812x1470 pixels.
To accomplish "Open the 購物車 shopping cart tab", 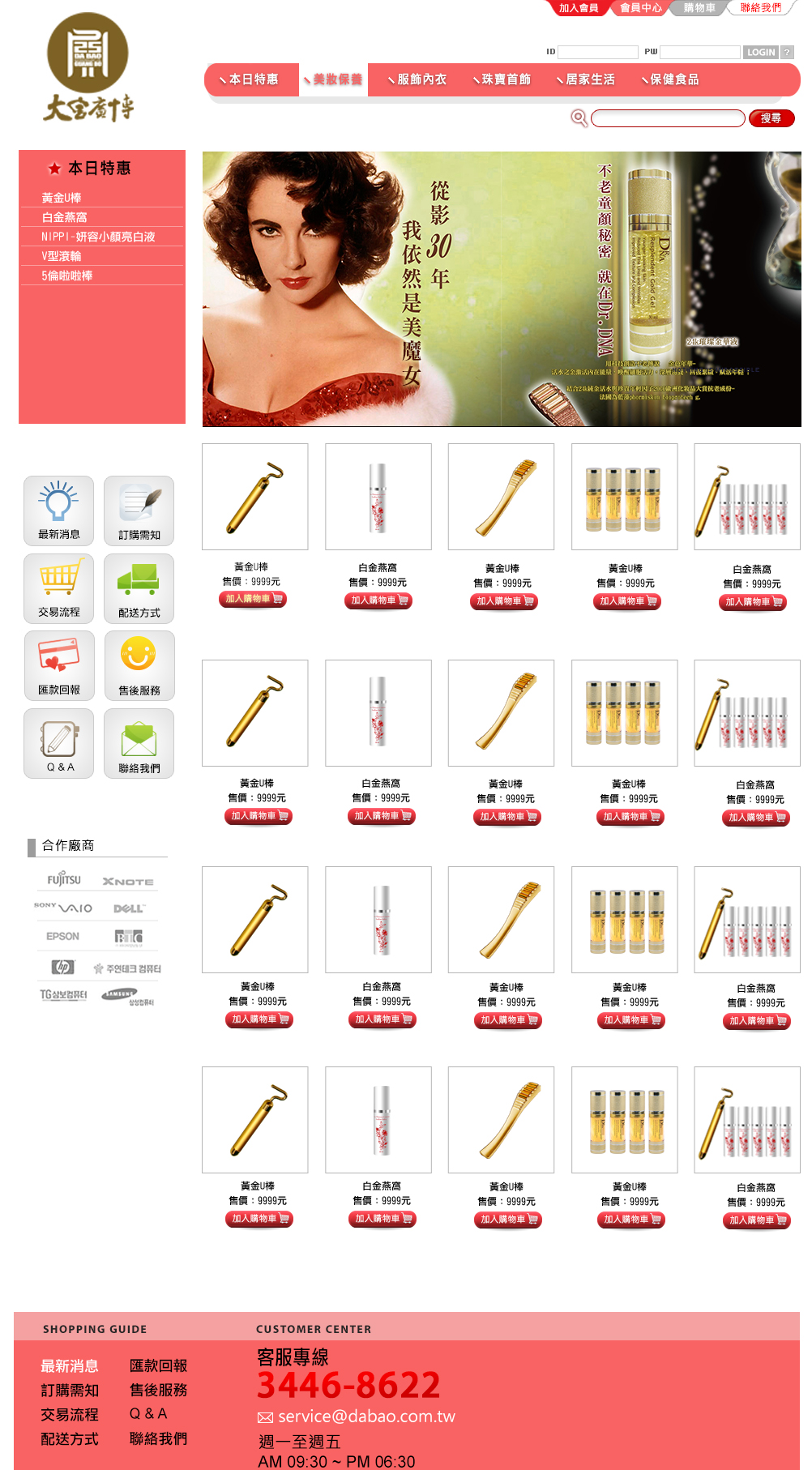I will (699, 8).
